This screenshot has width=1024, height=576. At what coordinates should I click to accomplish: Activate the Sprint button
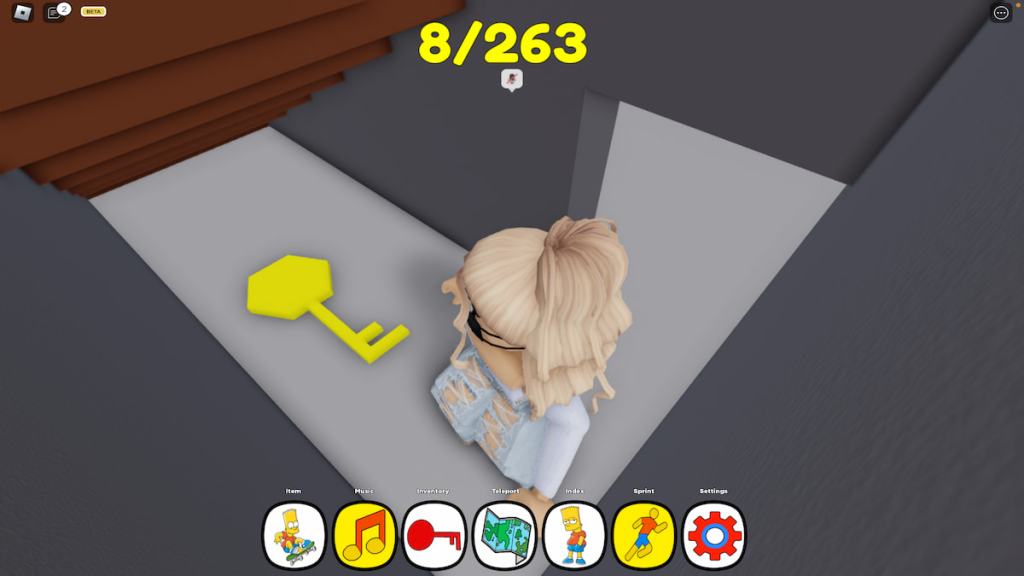click(x=644, y=534)
